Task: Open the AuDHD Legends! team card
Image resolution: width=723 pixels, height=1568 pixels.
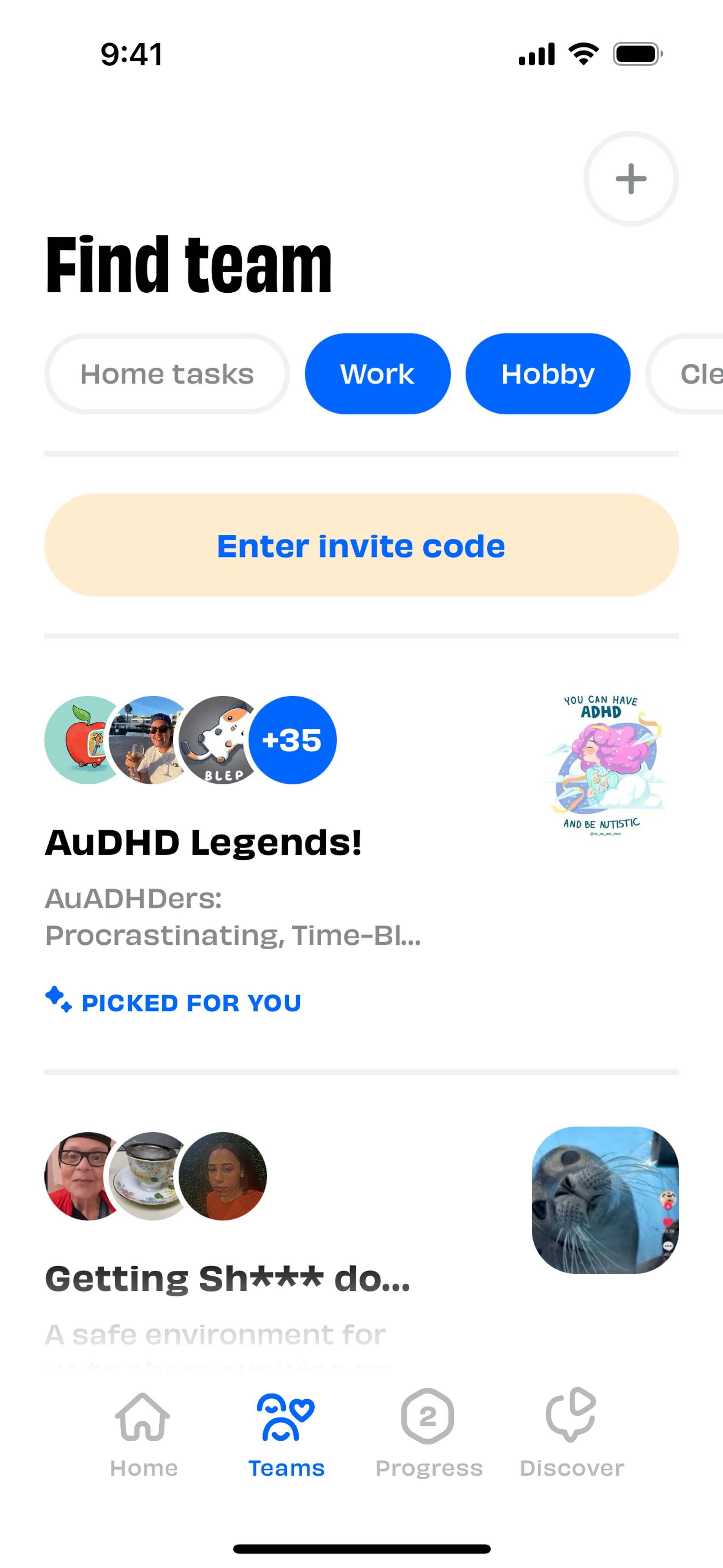Action: pos(203,842)
